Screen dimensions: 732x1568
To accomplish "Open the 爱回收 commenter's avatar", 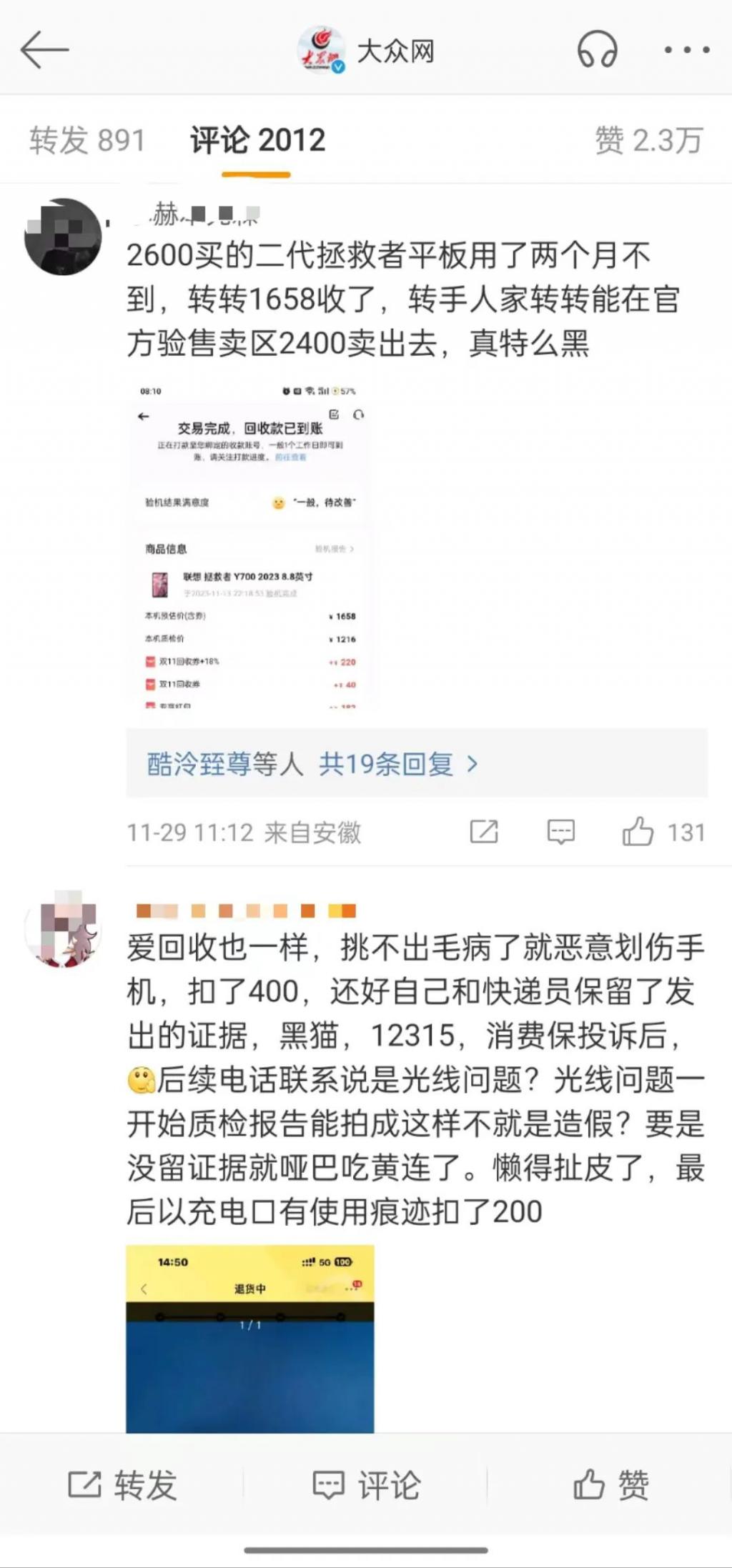I will pos(63,929).
